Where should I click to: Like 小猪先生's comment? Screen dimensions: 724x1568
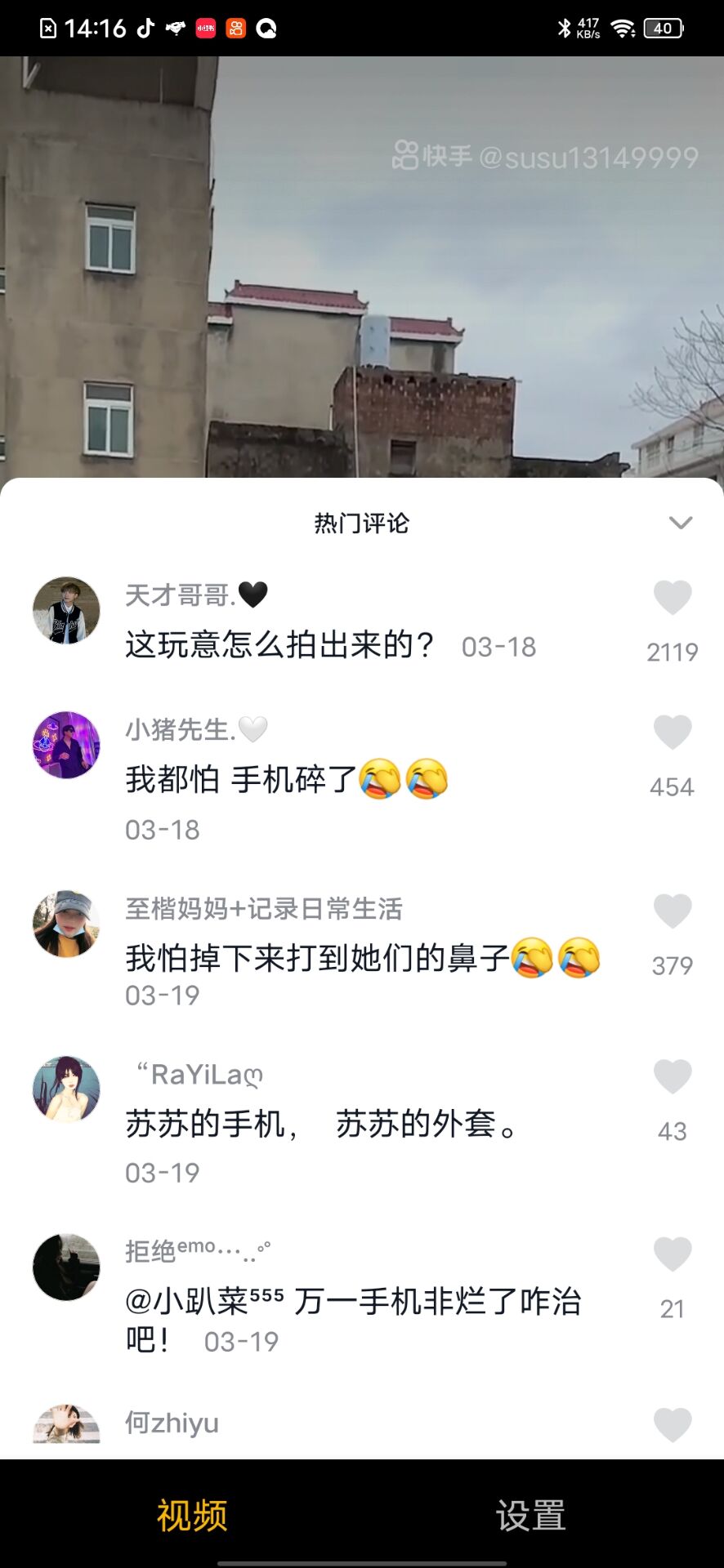(673, 733)
